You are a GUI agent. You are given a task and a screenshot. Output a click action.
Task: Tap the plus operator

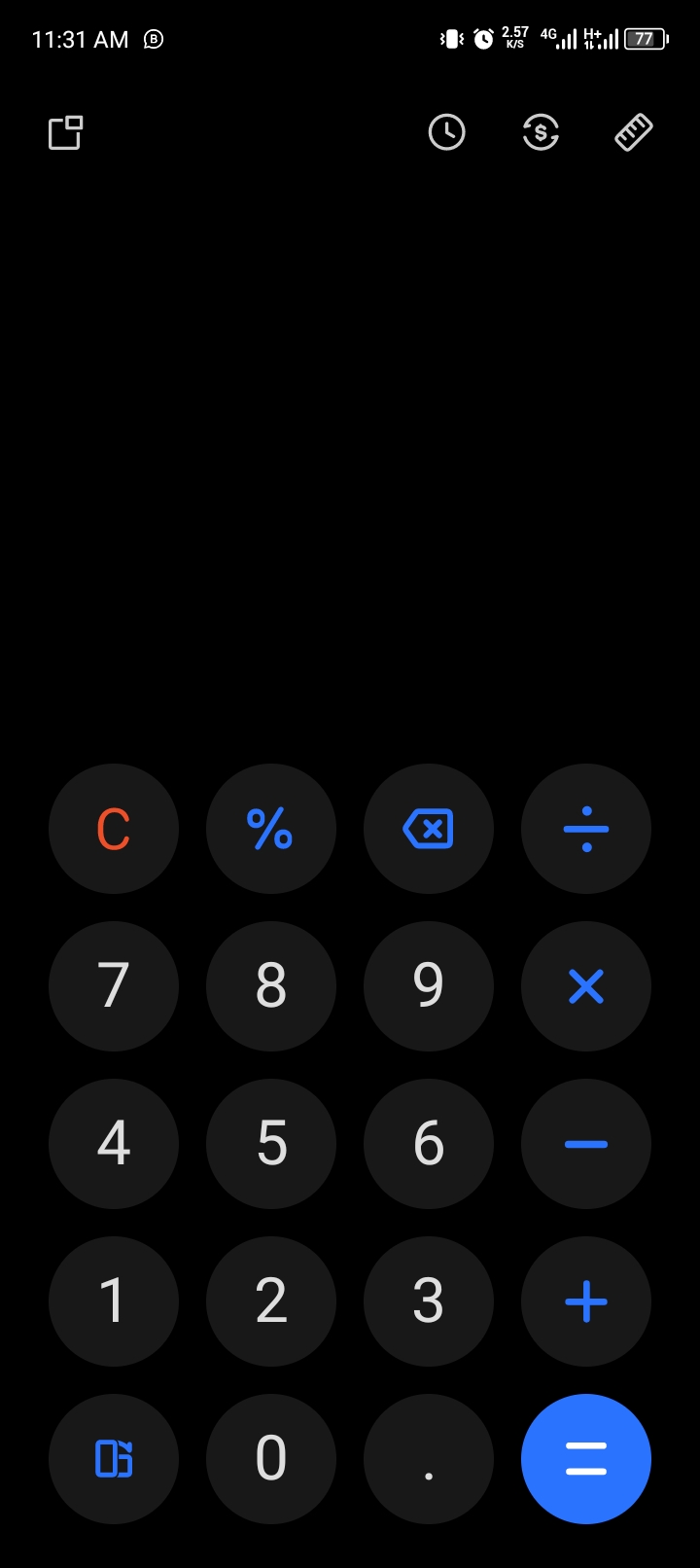(586, 1301)
